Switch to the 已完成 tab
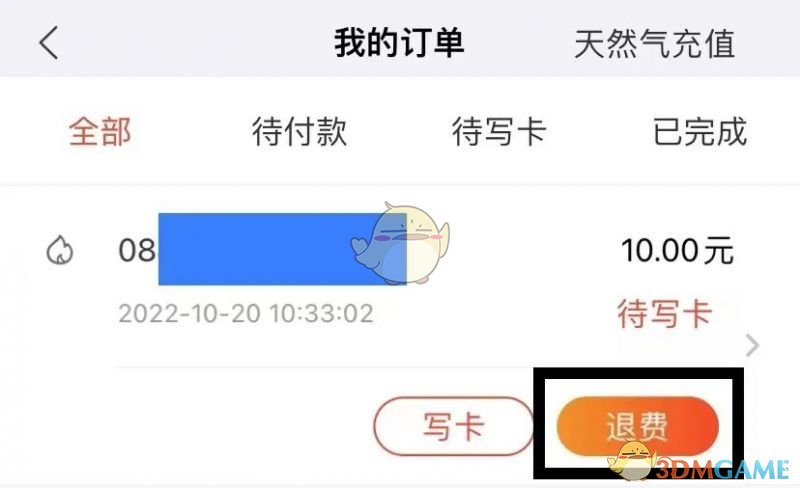800x488 pixels. [700, 132]
